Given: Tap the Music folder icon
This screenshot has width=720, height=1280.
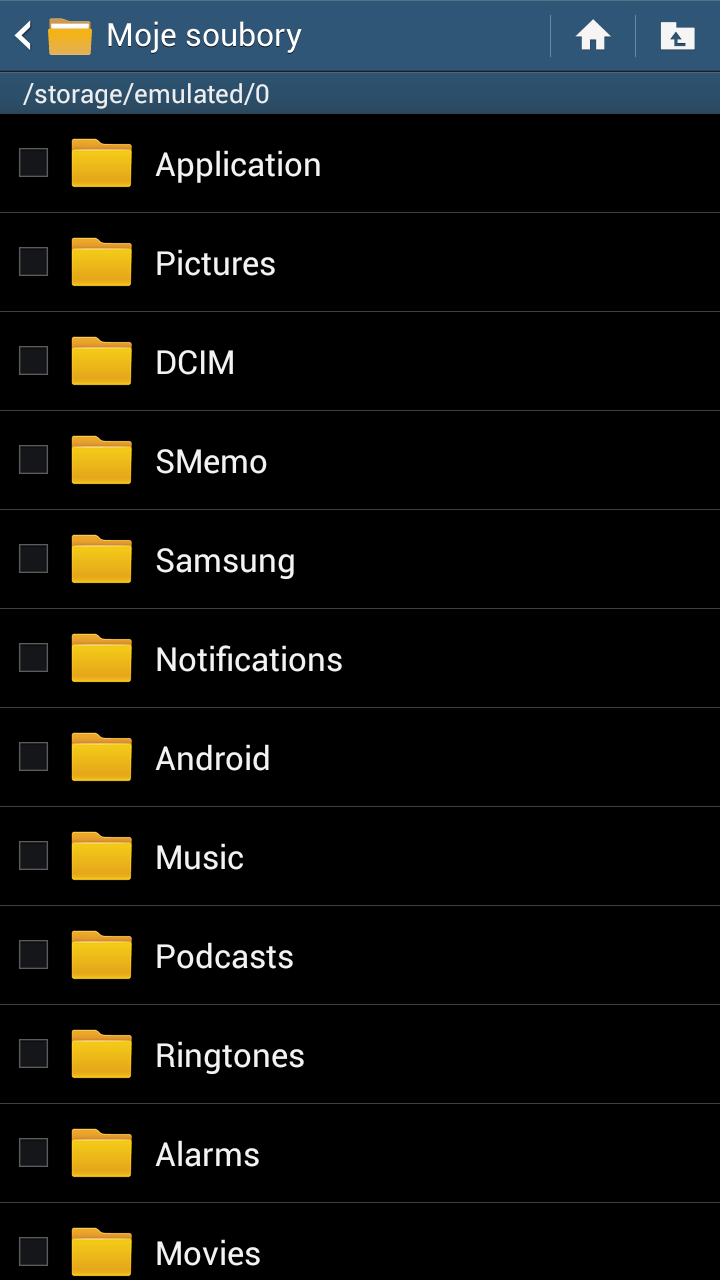Looking at the screenshot, I should pyautogui.click(x=101, y=856).
